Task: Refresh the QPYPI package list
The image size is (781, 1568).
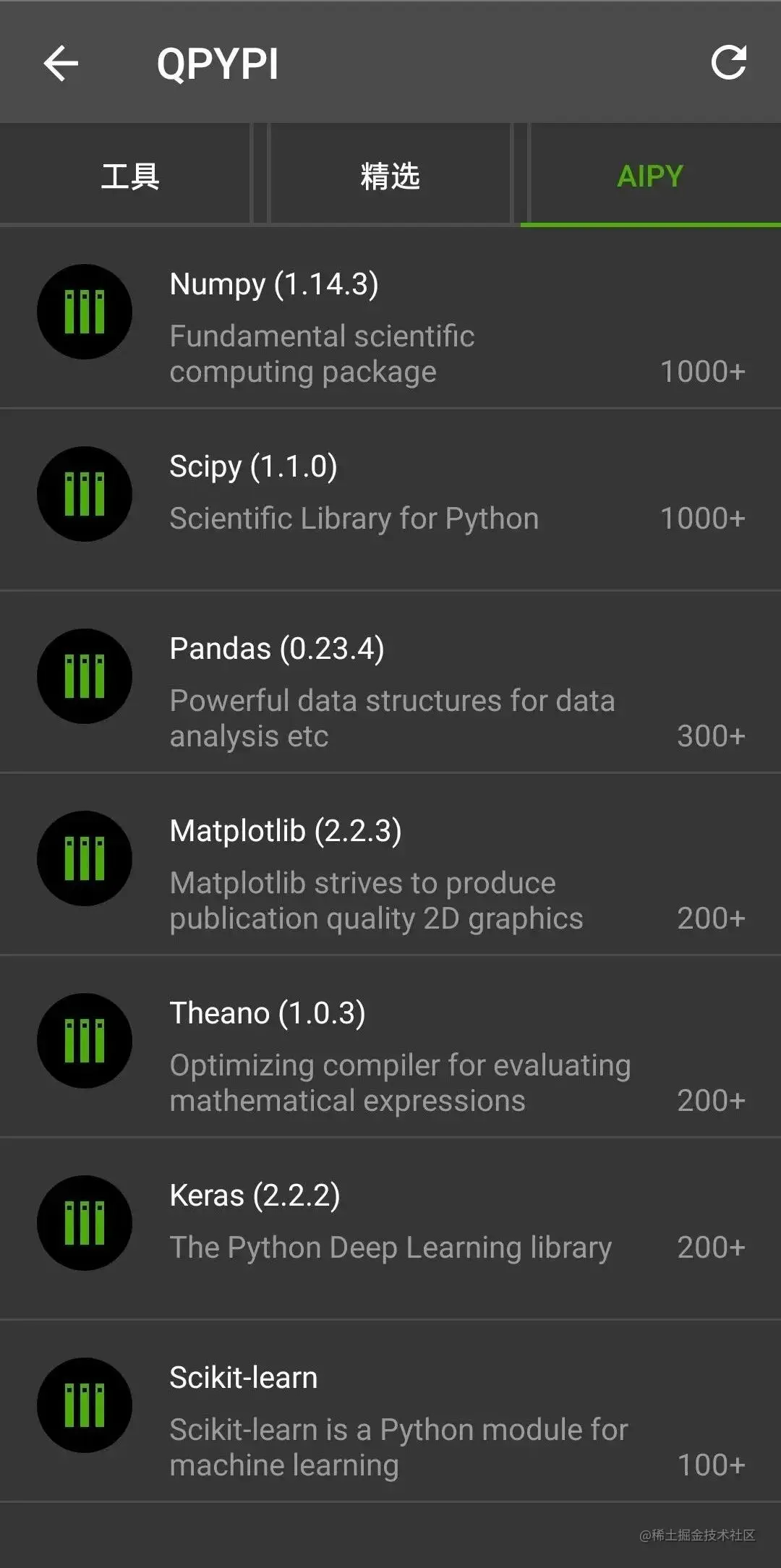Action: tap(728, 63)
